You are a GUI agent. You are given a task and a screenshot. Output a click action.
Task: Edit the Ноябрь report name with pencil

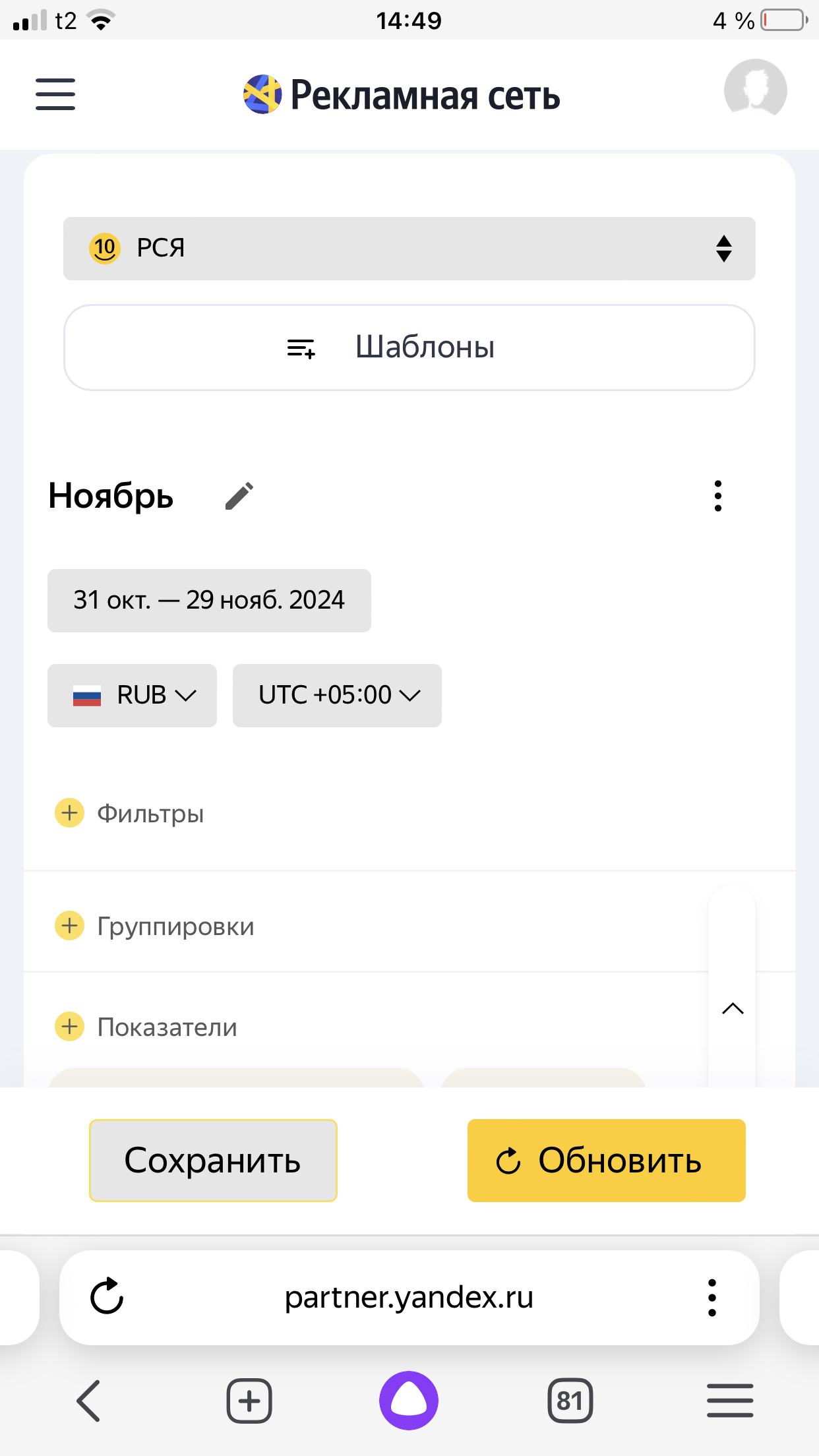(239, 496)
